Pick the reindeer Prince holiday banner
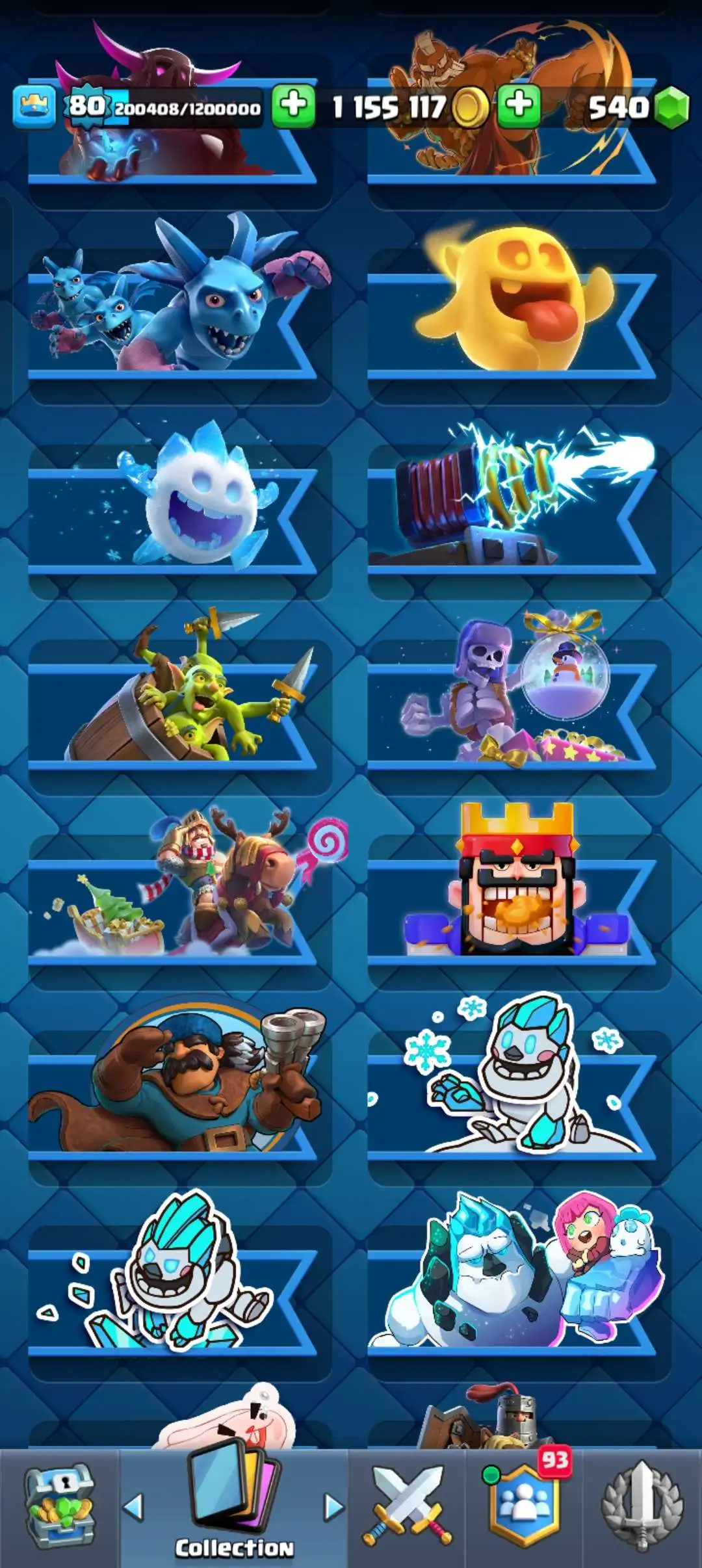This screenshot has height=1568, width=702. click(x=172, y=905)
